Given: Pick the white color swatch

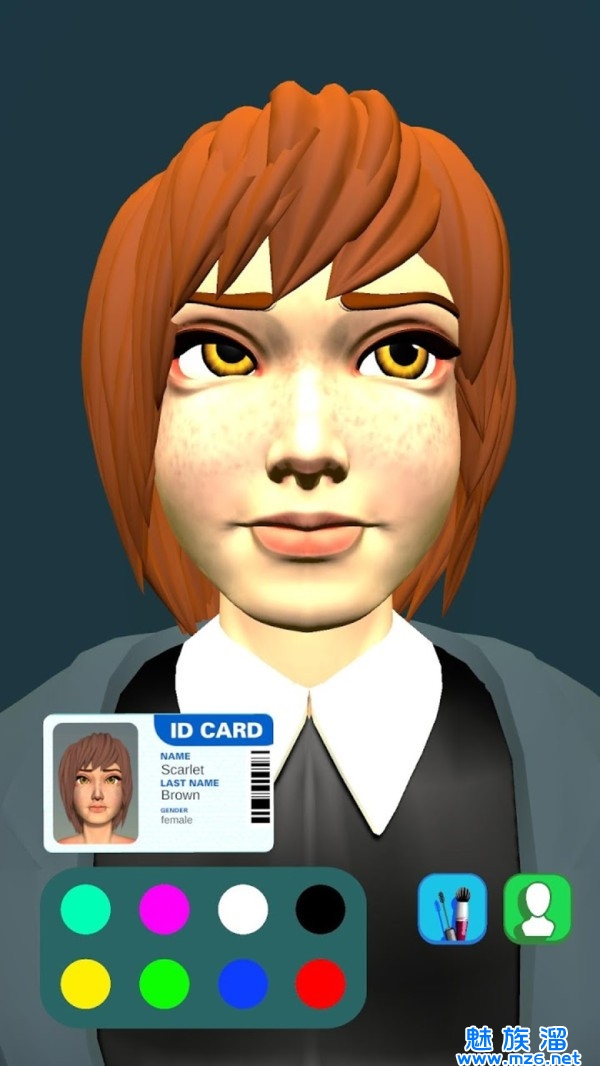Looking at the screenshot, I should pyautogui.click(x=243, y=909).
